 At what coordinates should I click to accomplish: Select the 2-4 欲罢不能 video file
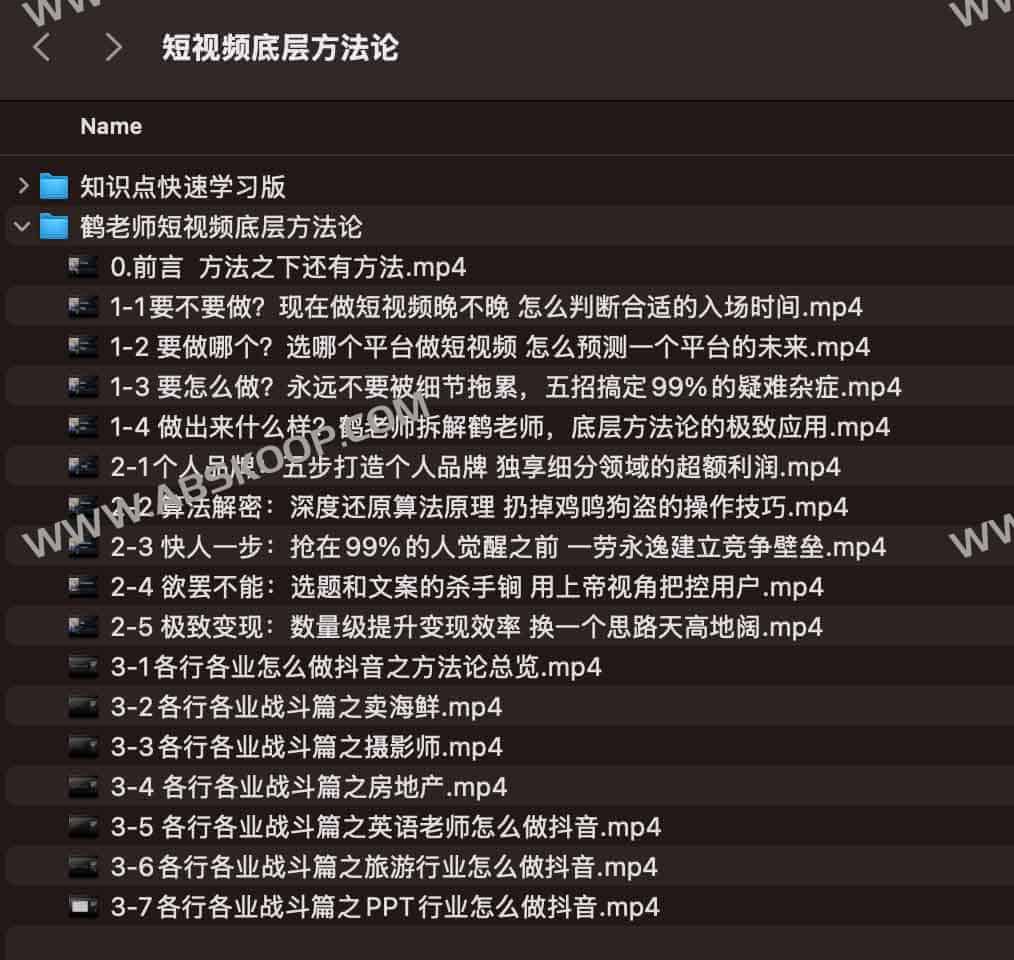pos(467,587)
